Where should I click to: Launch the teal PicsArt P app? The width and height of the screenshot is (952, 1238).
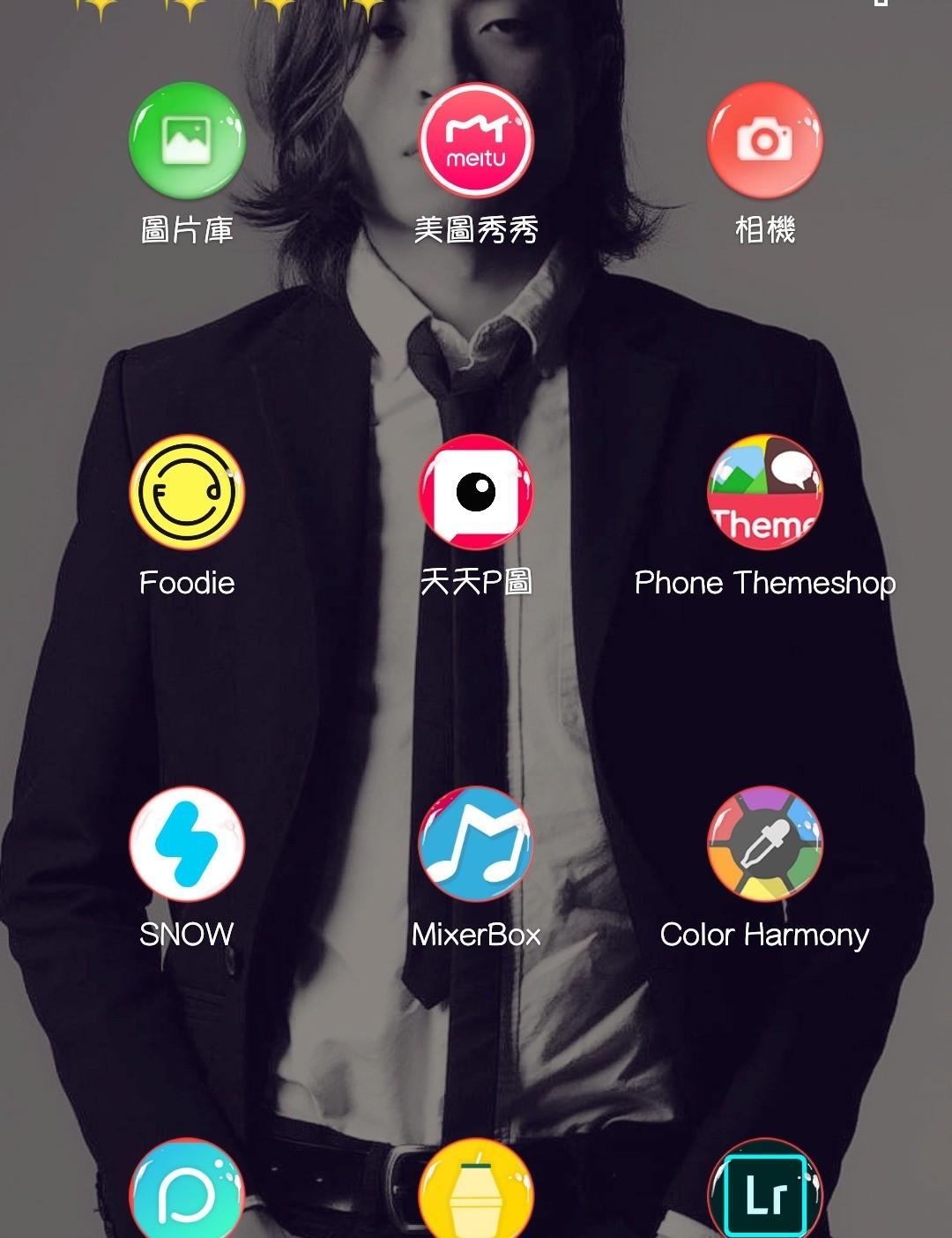point(187,1192)
